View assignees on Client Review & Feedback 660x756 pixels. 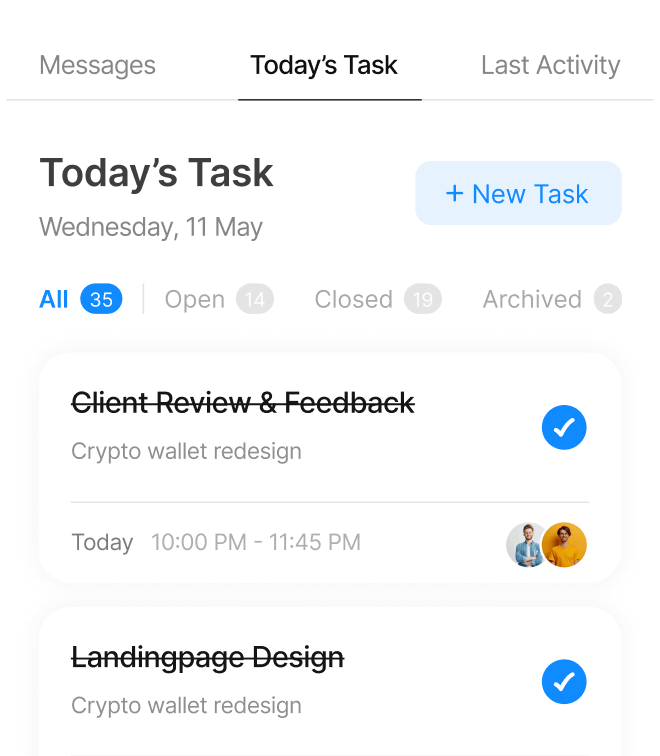click(x=546, y=545)
